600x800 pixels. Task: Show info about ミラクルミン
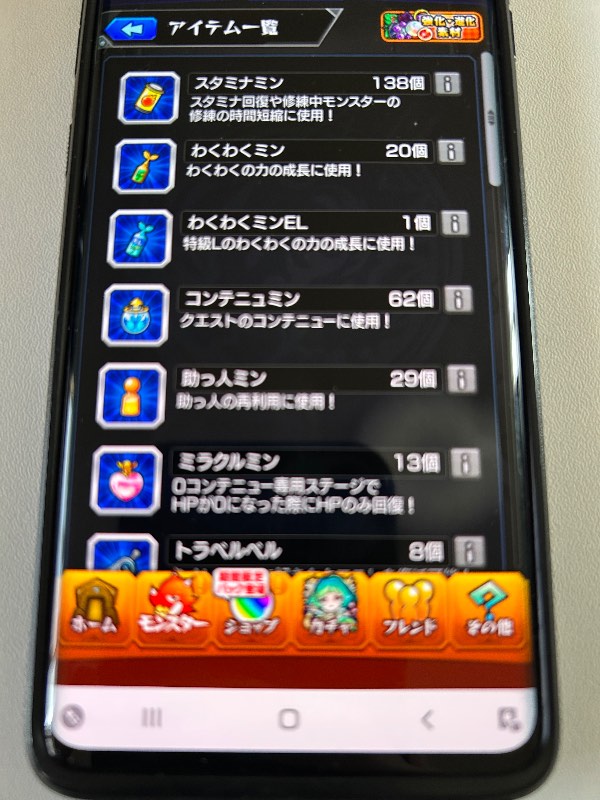coord(466,463)
